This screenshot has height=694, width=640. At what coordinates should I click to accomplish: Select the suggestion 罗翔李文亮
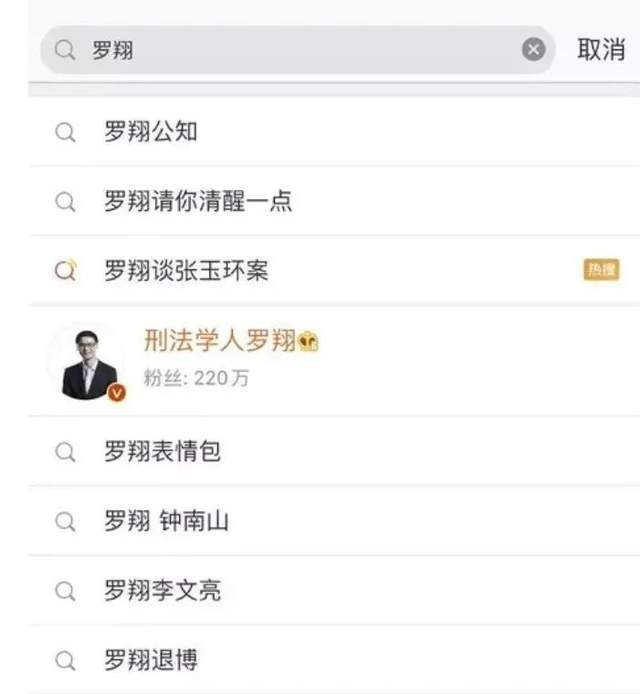click(163, 591)
